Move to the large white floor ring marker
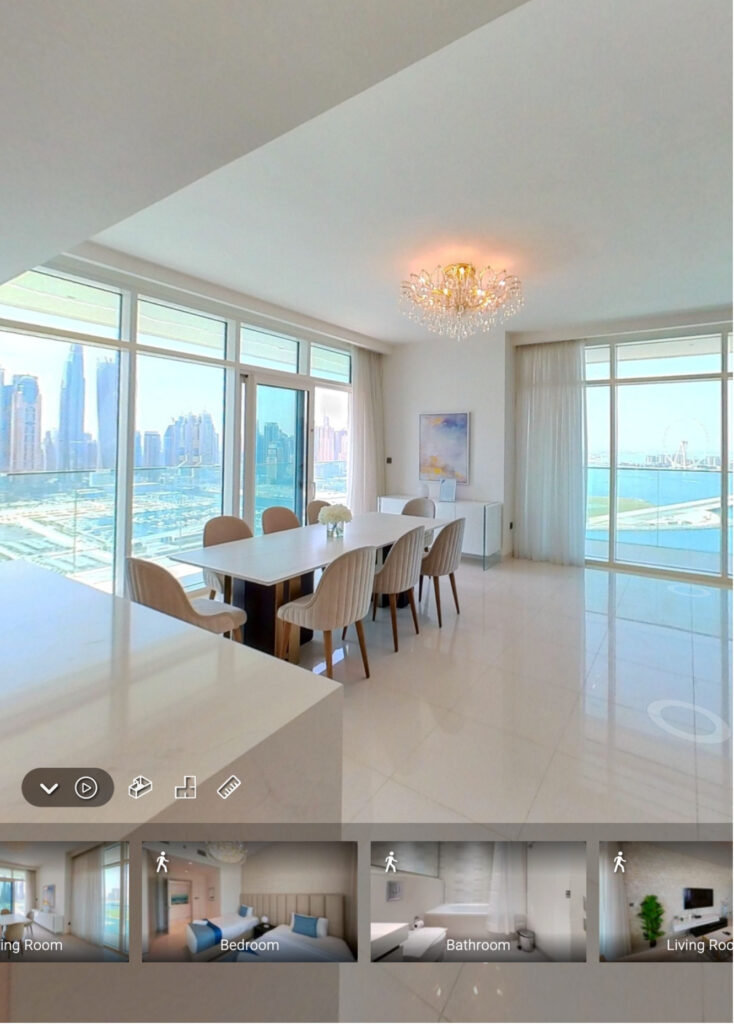This screenshot has width=734, height=1024. 688,720
